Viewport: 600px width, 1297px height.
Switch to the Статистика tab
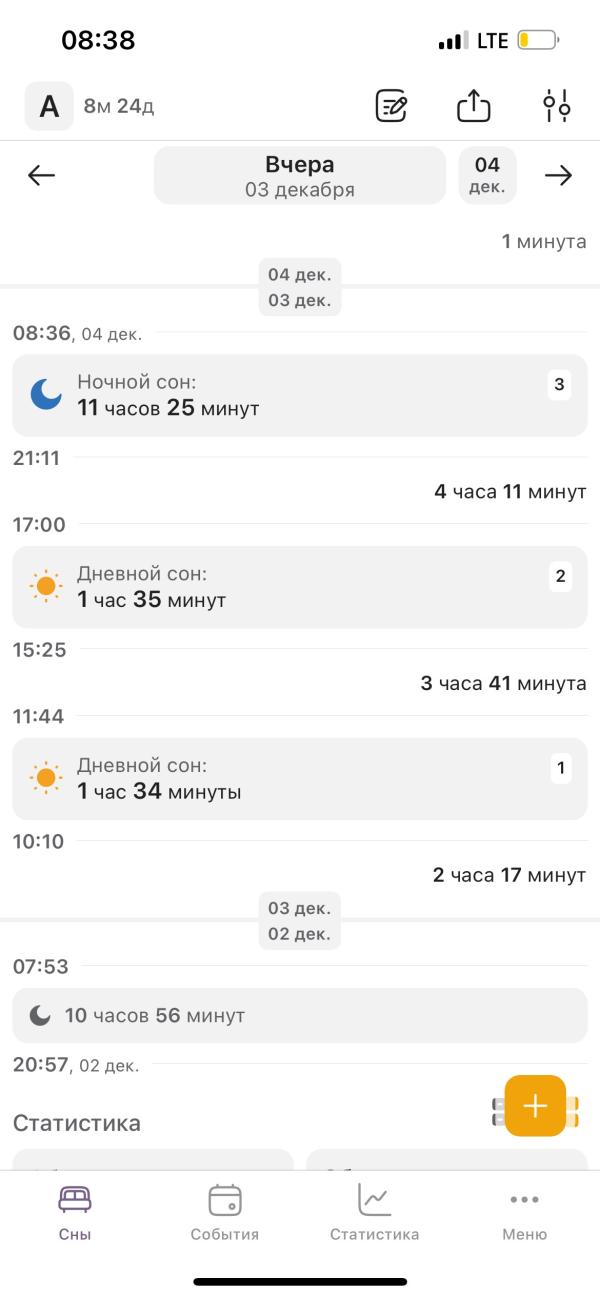(374, 1212)
